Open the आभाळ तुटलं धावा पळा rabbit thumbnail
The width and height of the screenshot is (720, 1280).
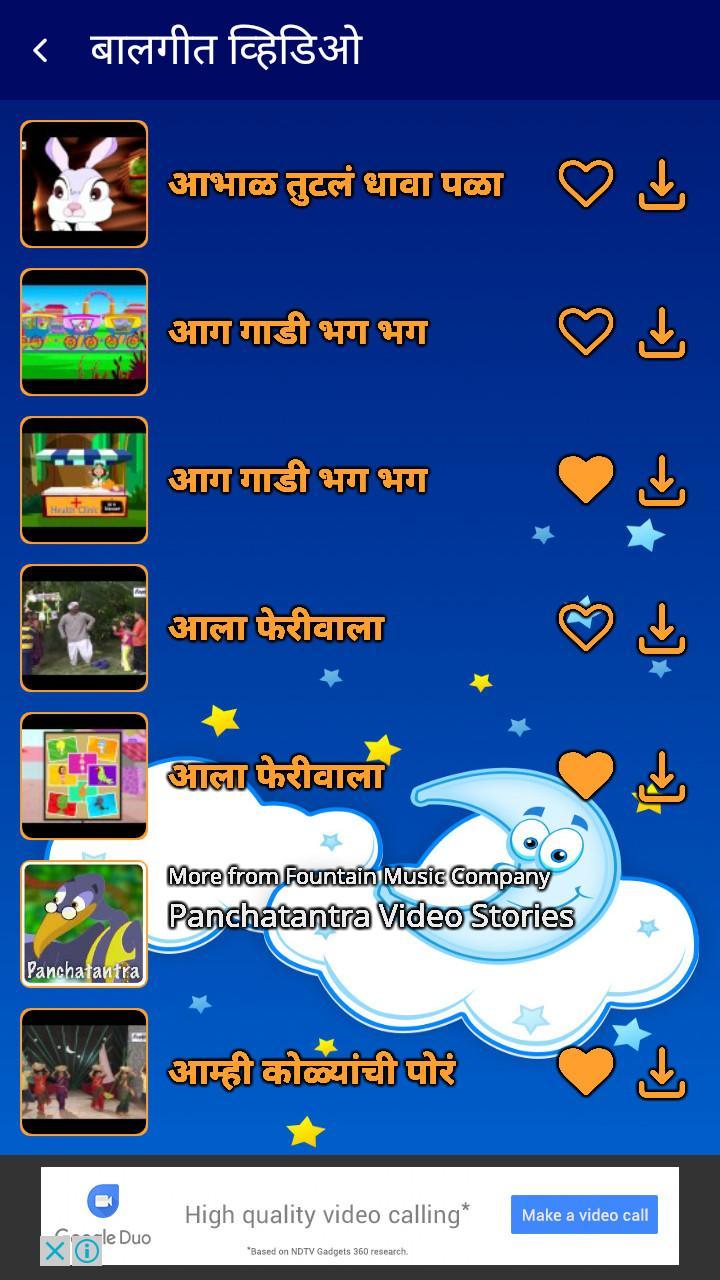[84, 184]
